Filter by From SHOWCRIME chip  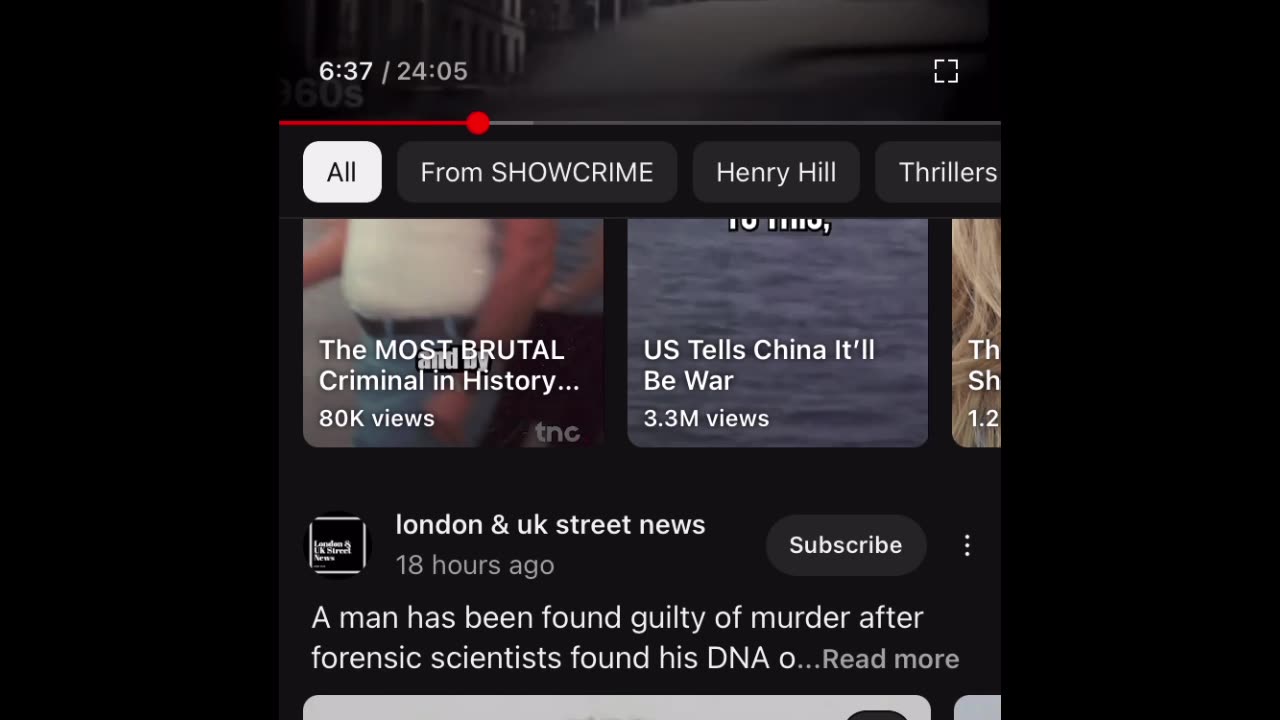click(536, 172)
